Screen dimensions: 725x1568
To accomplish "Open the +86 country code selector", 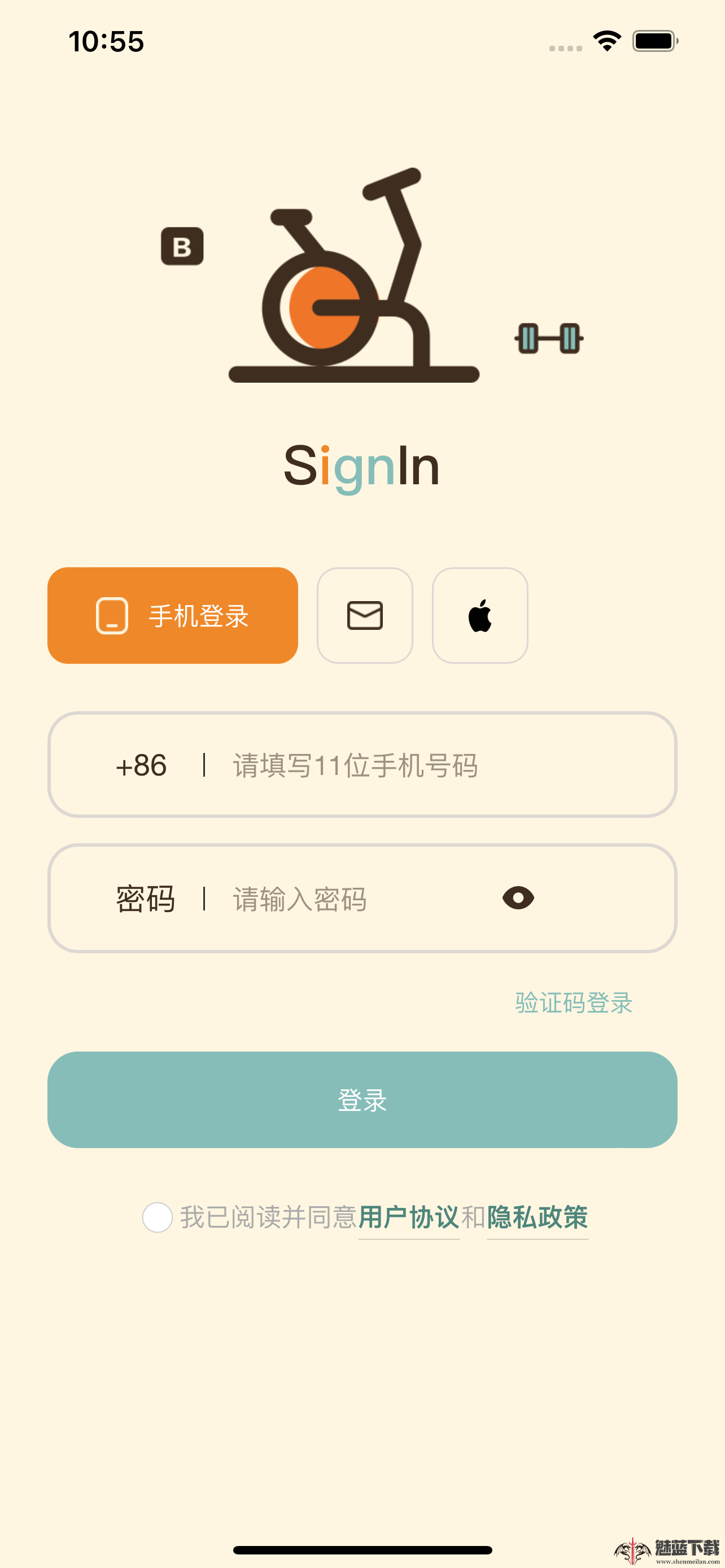I will (141, 766).
